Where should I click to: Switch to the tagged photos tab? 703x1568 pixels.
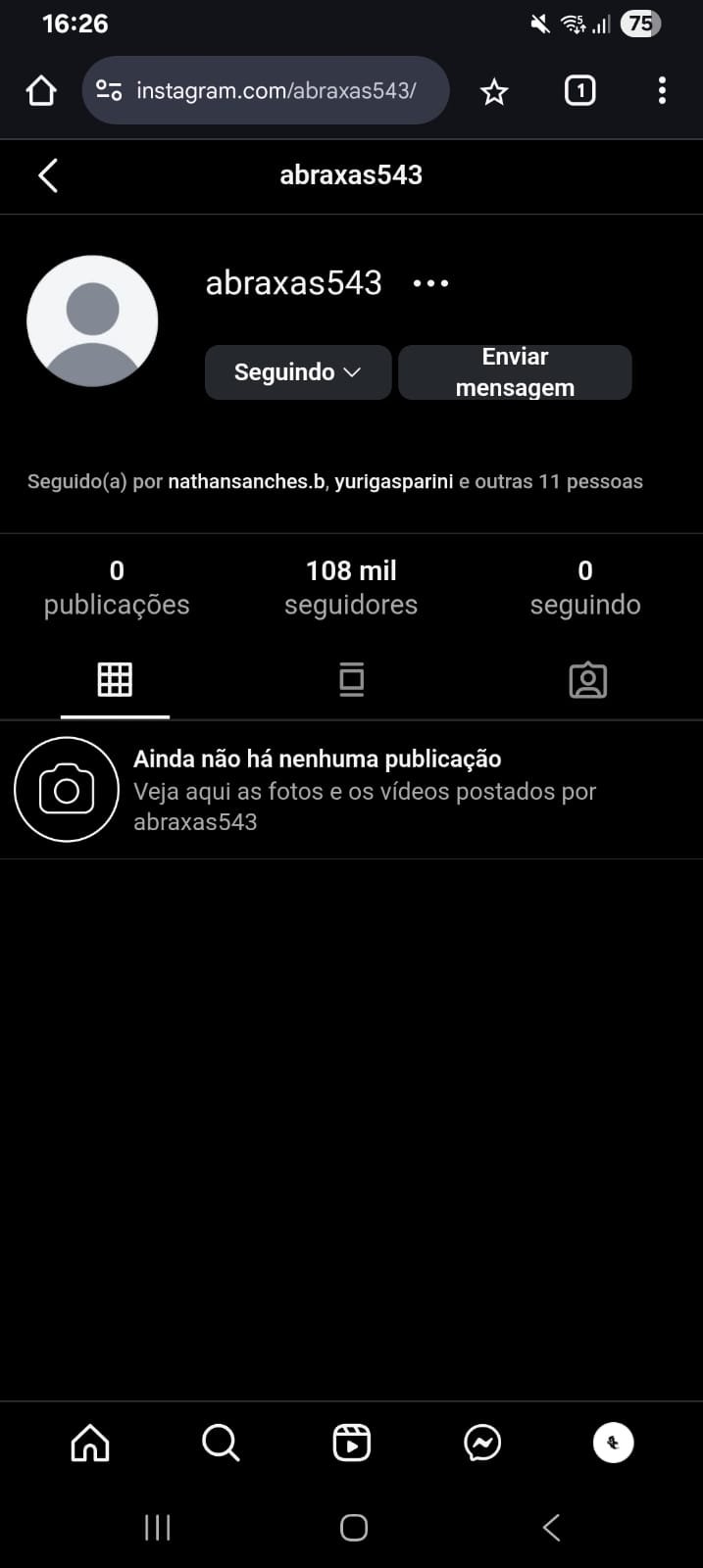pos(587,679)
